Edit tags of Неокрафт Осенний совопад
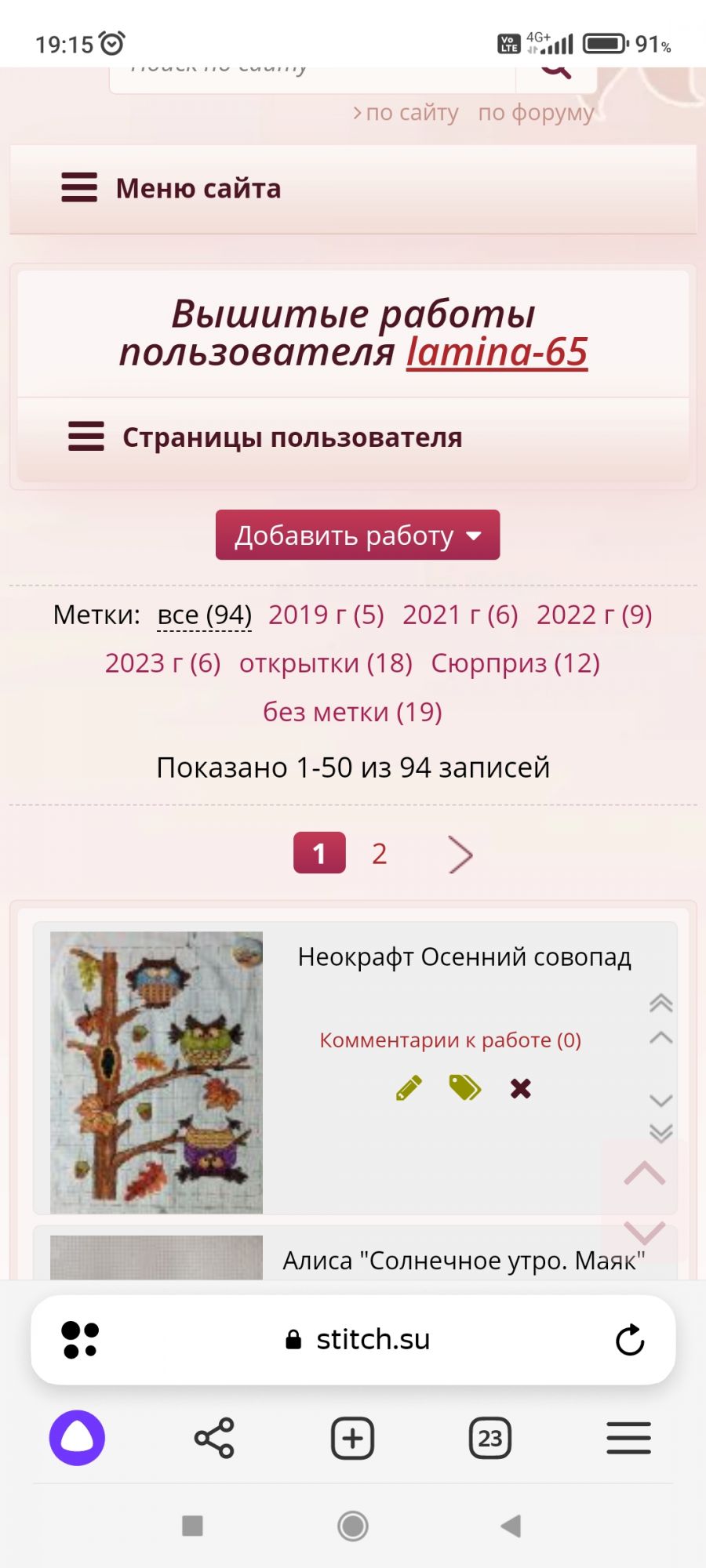The image size is (706, 1568). click(x=464, y=1088)
